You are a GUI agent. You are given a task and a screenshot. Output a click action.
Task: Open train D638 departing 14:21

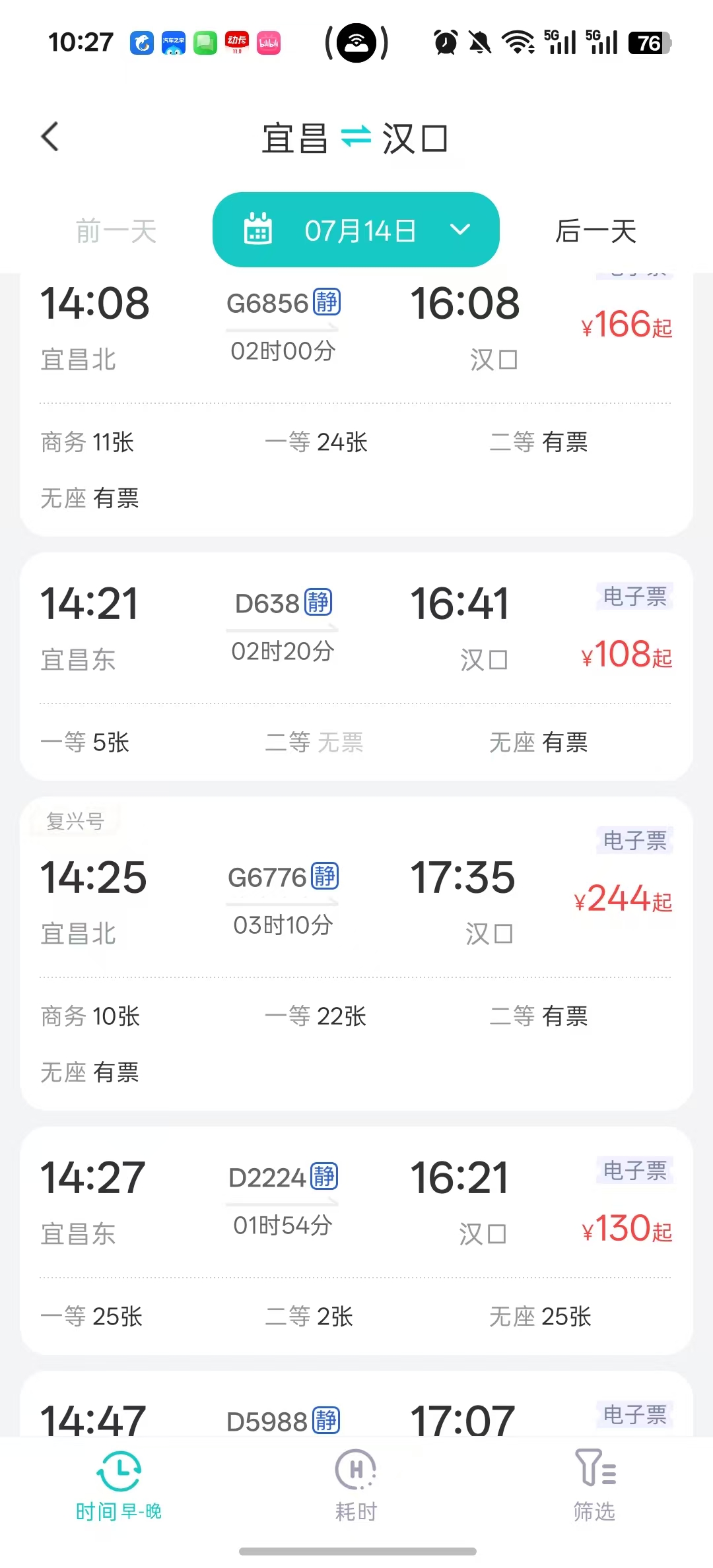point(356,667)
